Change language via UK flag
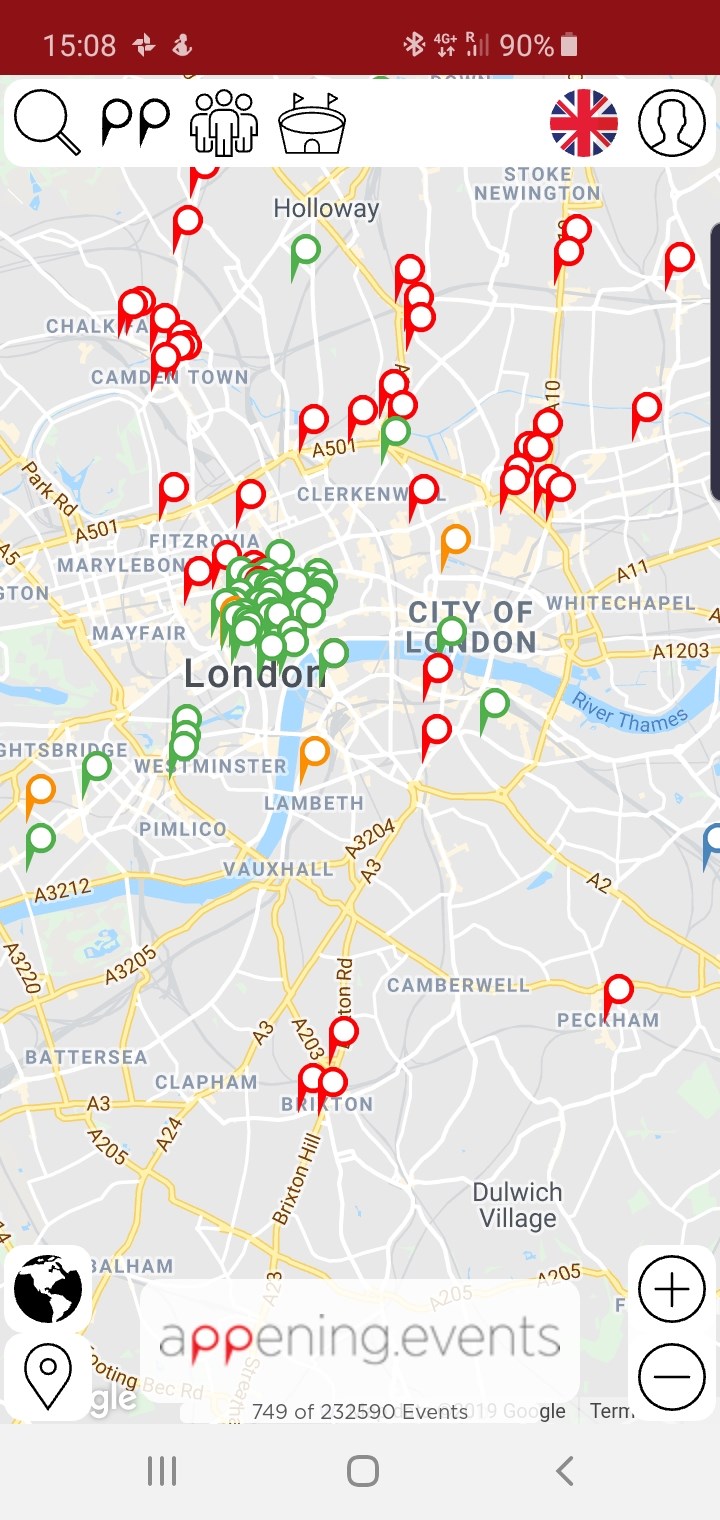The height and width of the screenshot is (1520, 720). click(584, 122)
